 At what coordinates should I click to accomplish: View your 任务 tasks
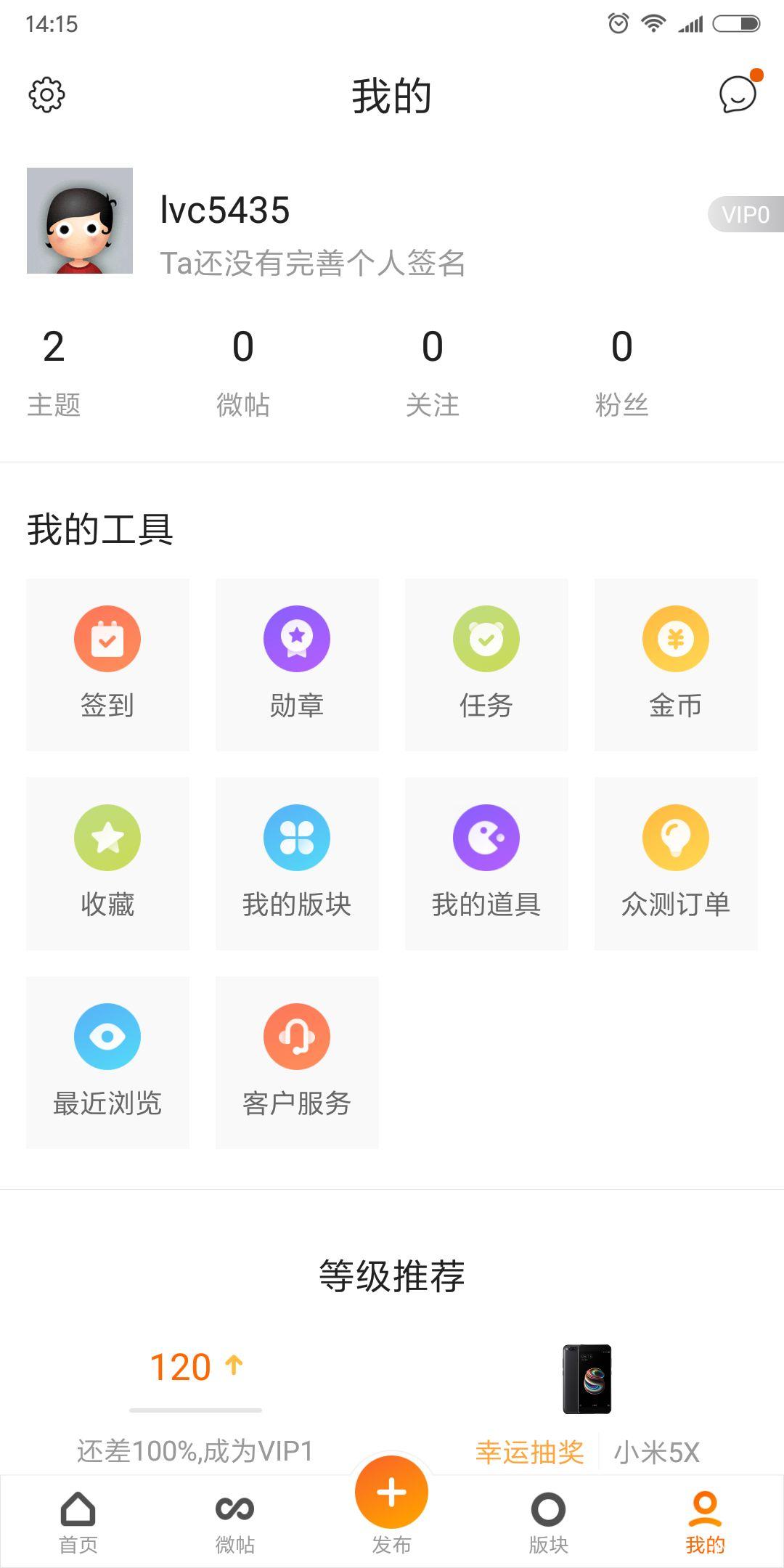pyautogui.click(x=486, y=663)
